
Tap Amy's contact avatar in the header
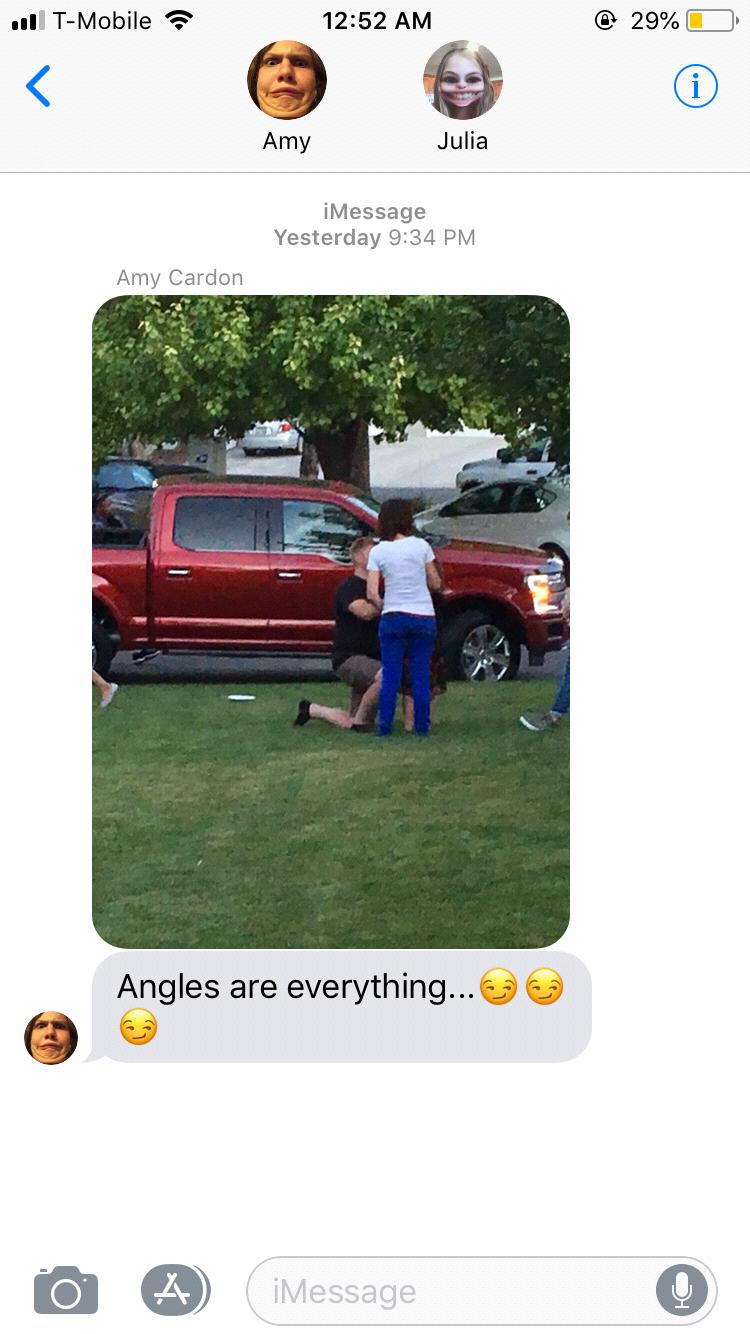coord(287,81)
